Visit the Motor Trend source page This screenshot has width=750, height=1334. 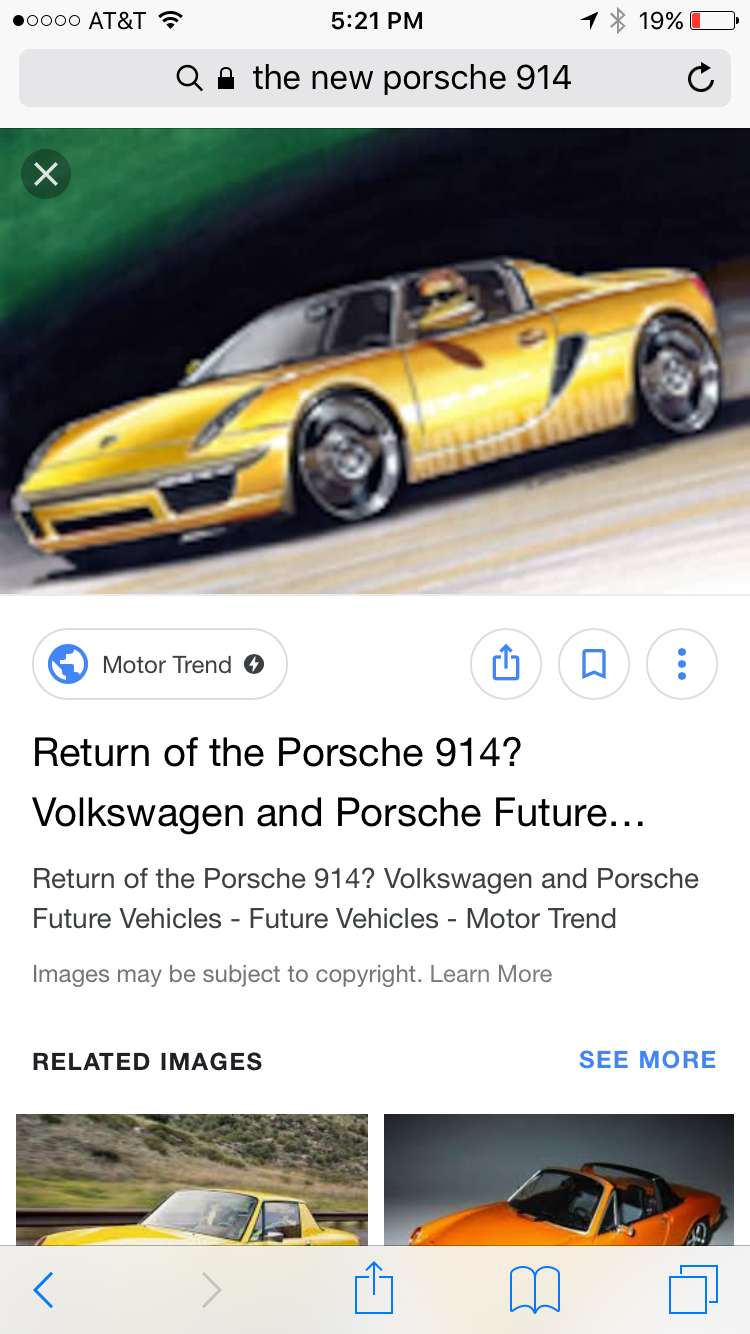coord(160,664)
